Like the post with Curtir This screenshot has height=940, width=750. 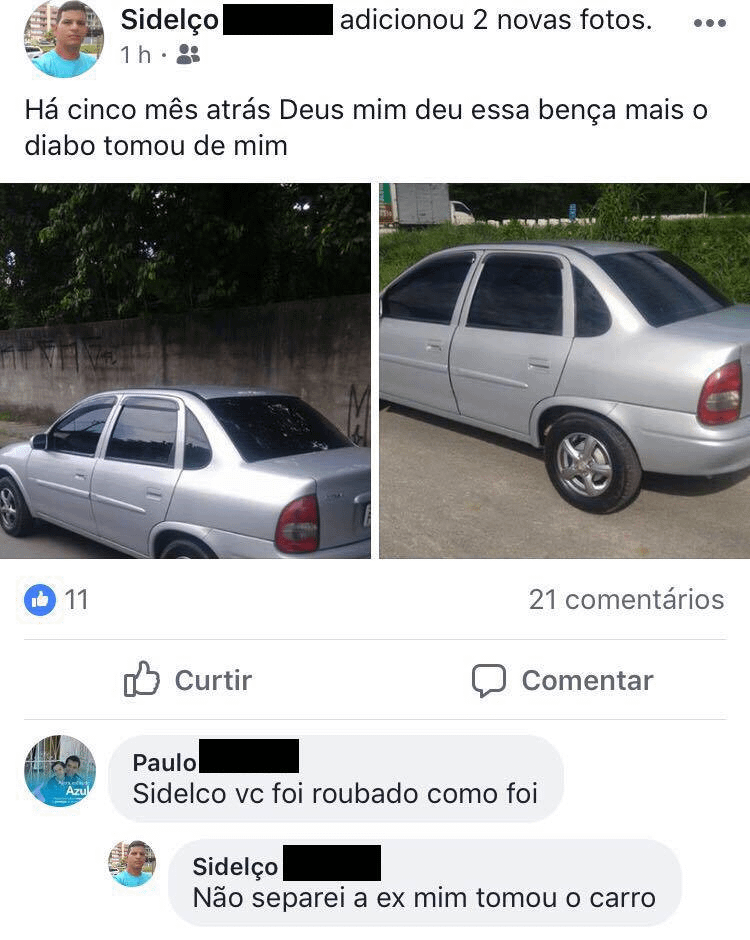click(188, 680)
